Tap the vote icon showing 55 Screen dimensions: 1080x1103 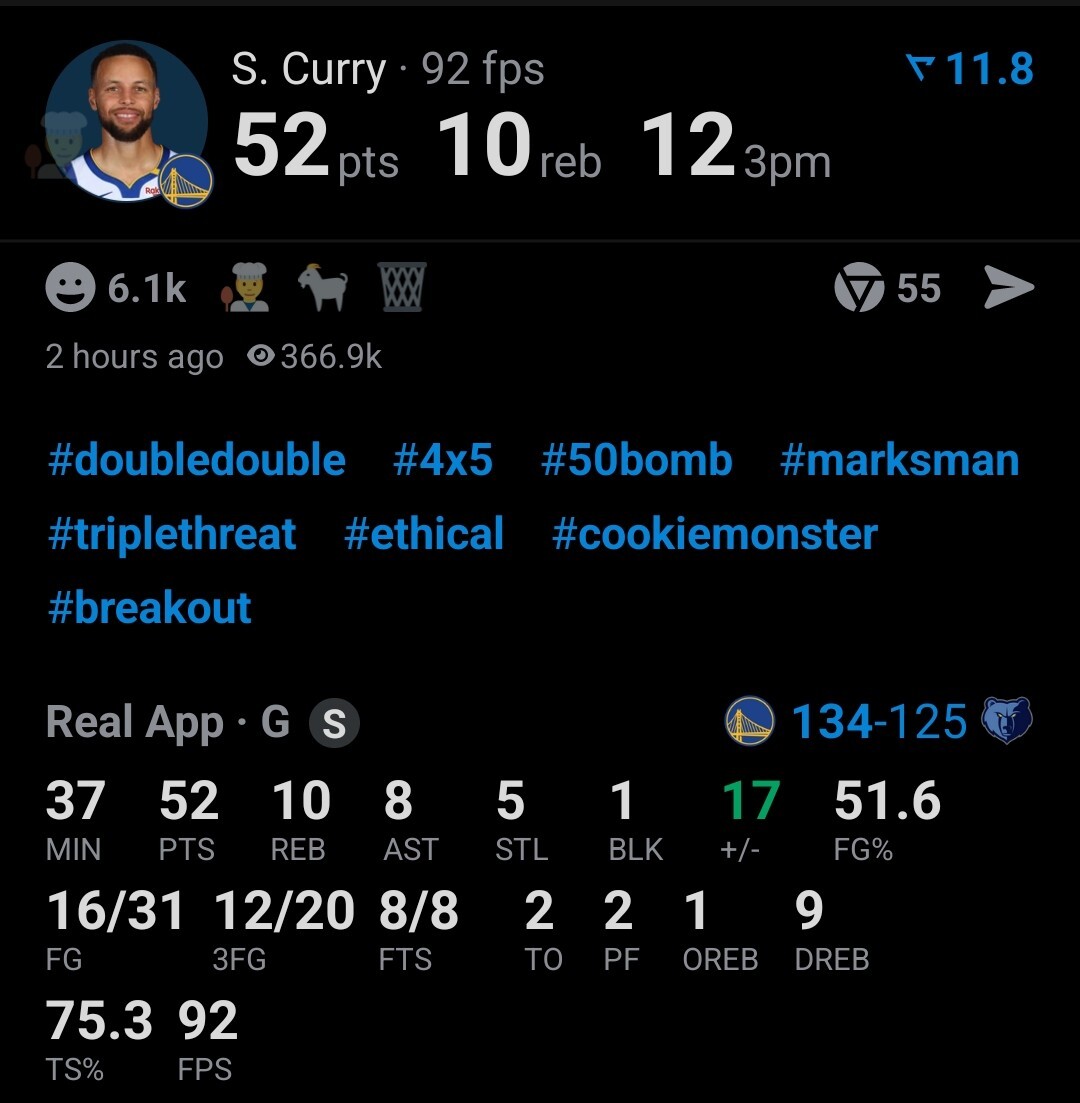pyautogui.click(x=859, y=288)
